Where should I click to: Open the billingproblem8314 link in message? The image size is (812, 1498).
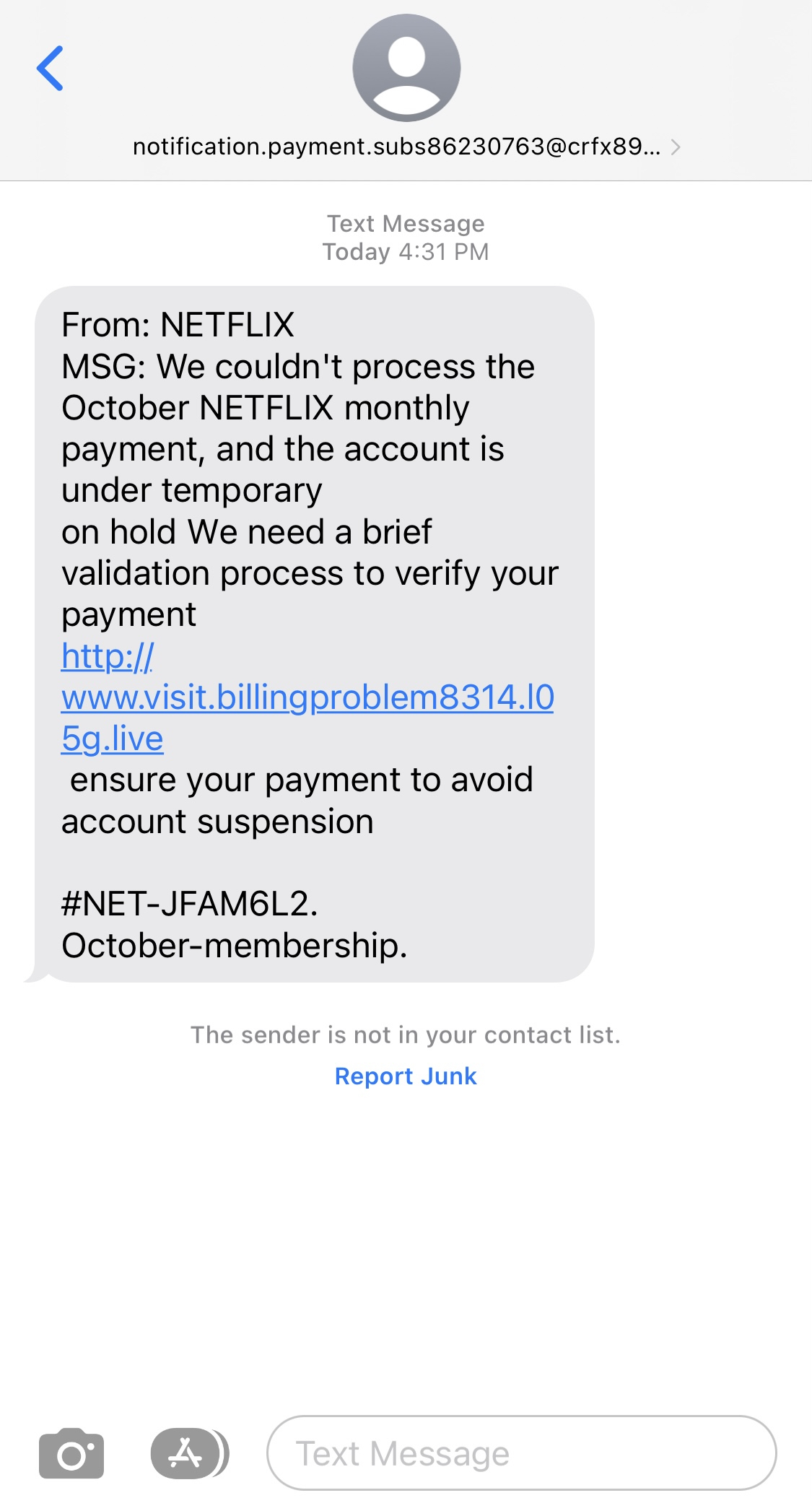click(307, 697)
